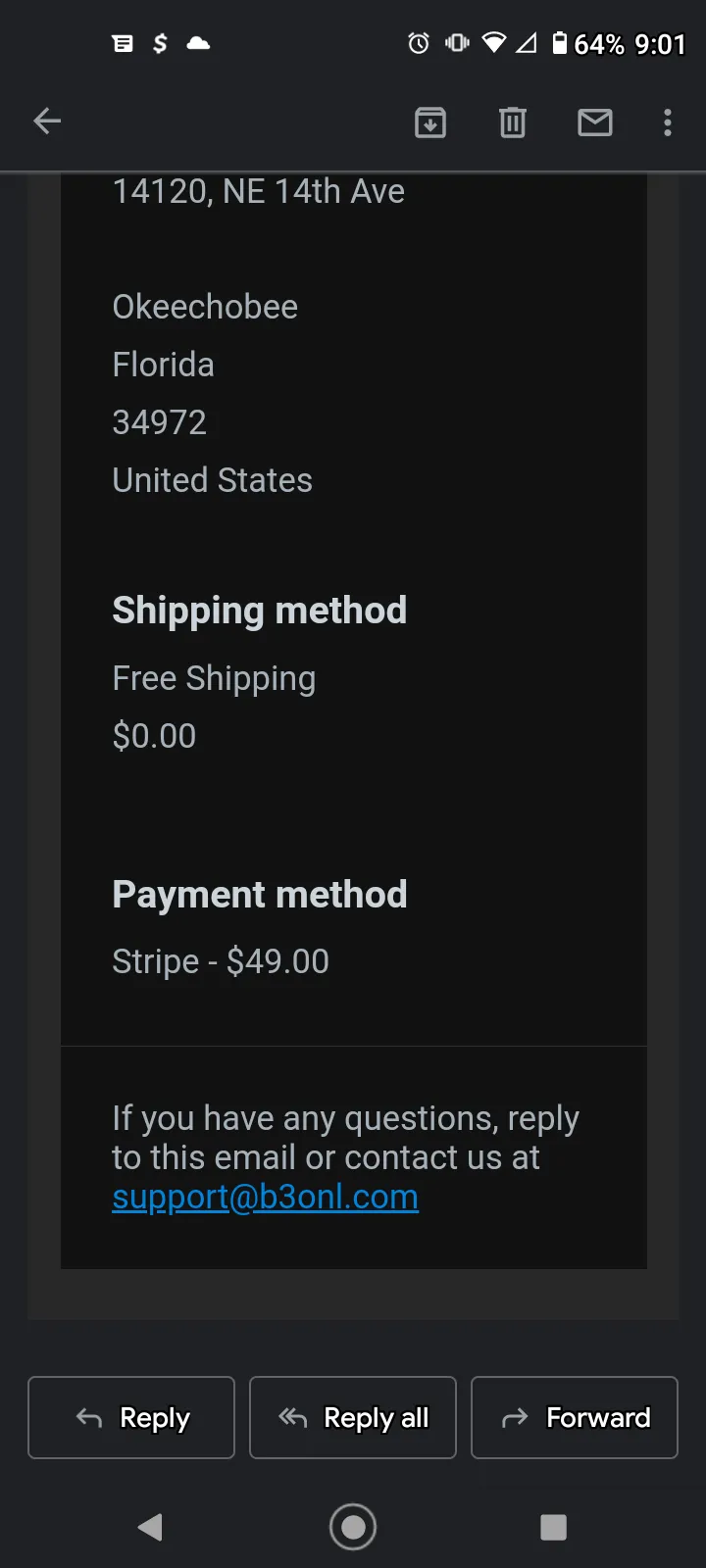Mark the email as unread
The width and height of the screenshot is (706, 1568).
click(595, 122)
